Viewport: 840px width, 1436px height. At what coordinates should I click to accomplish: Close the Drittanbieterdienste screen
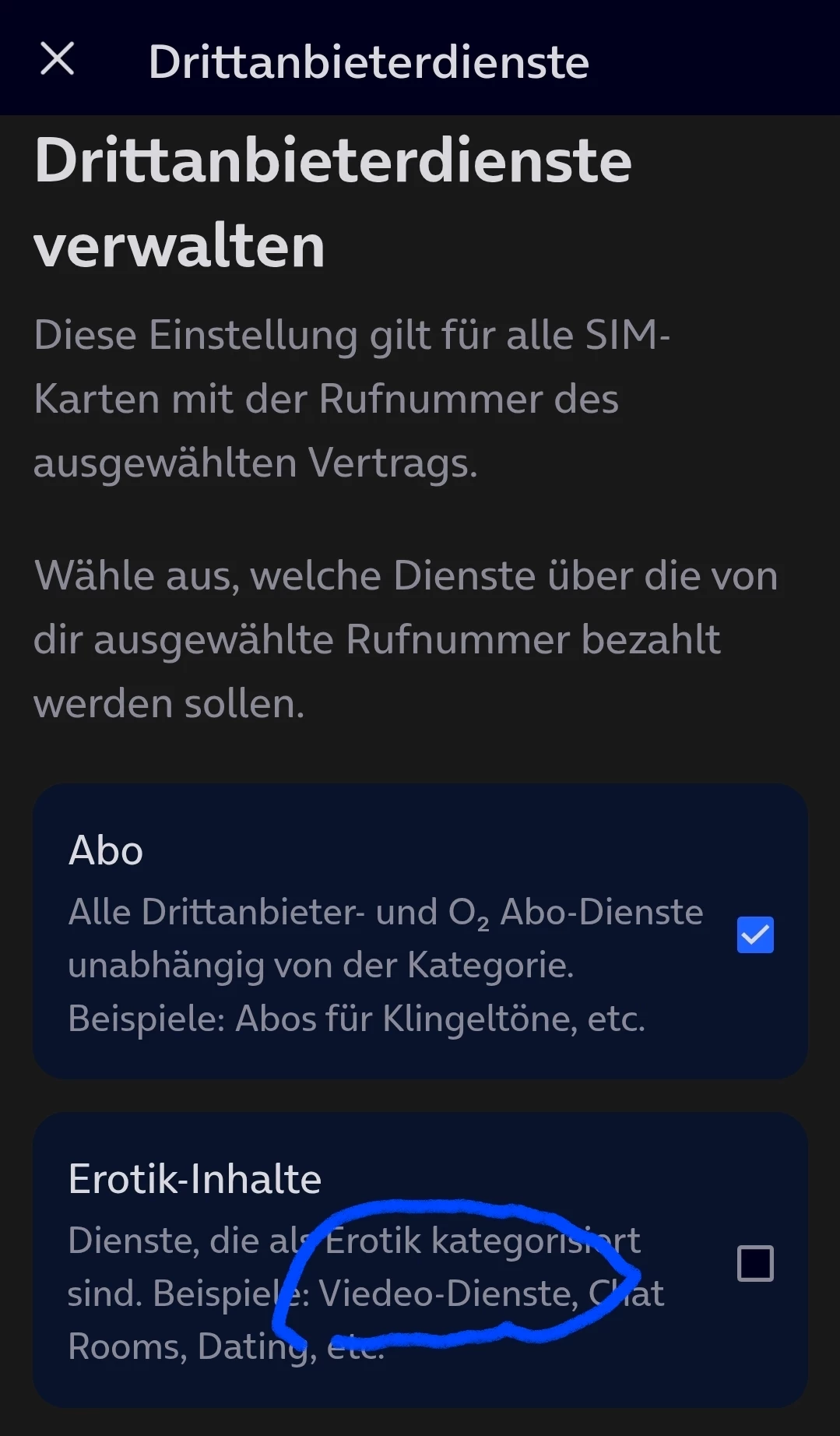pos(57,59)
